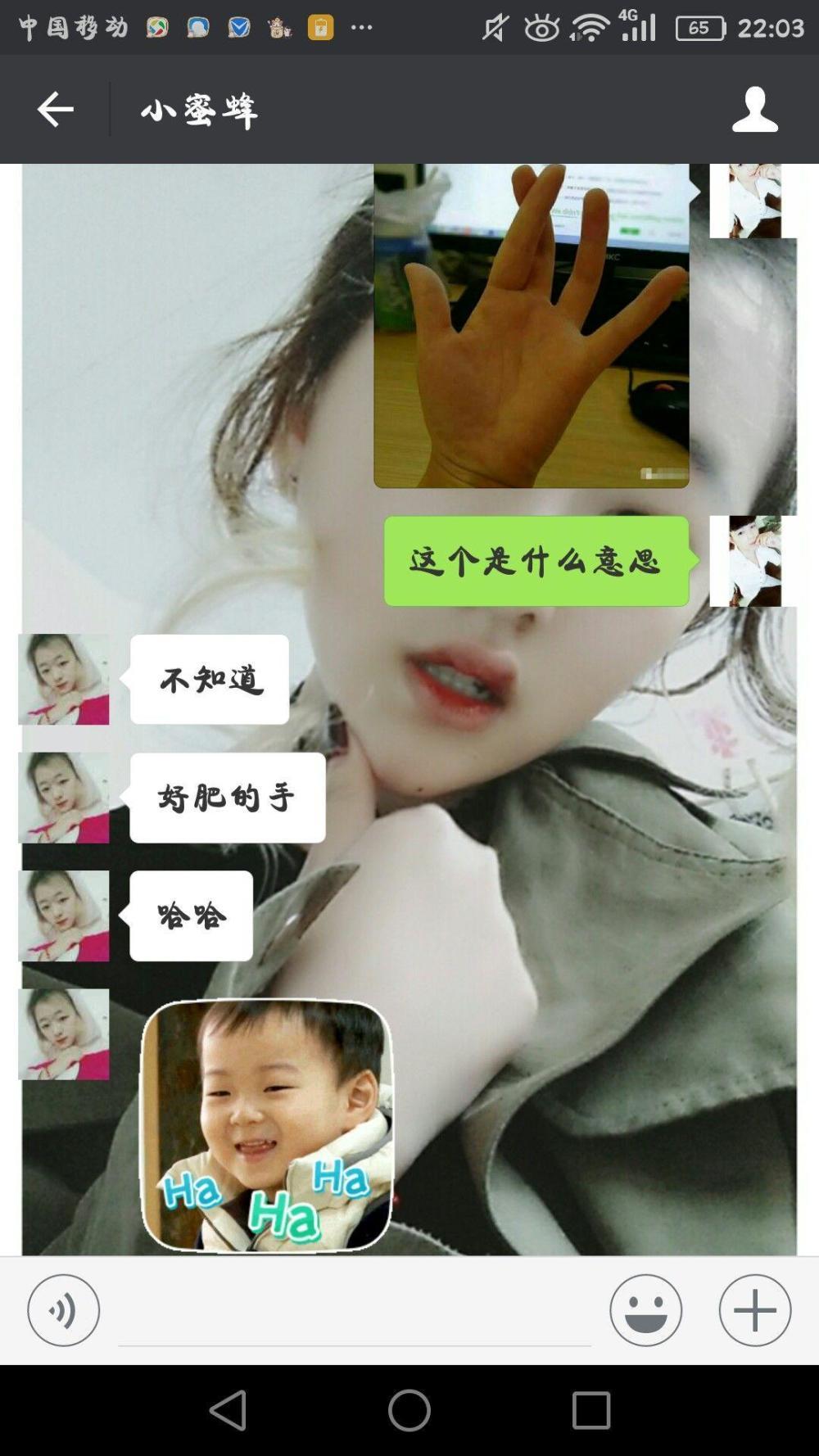Open the plus attachment menu
The image size is (819, 1456).
point(754,1309)
